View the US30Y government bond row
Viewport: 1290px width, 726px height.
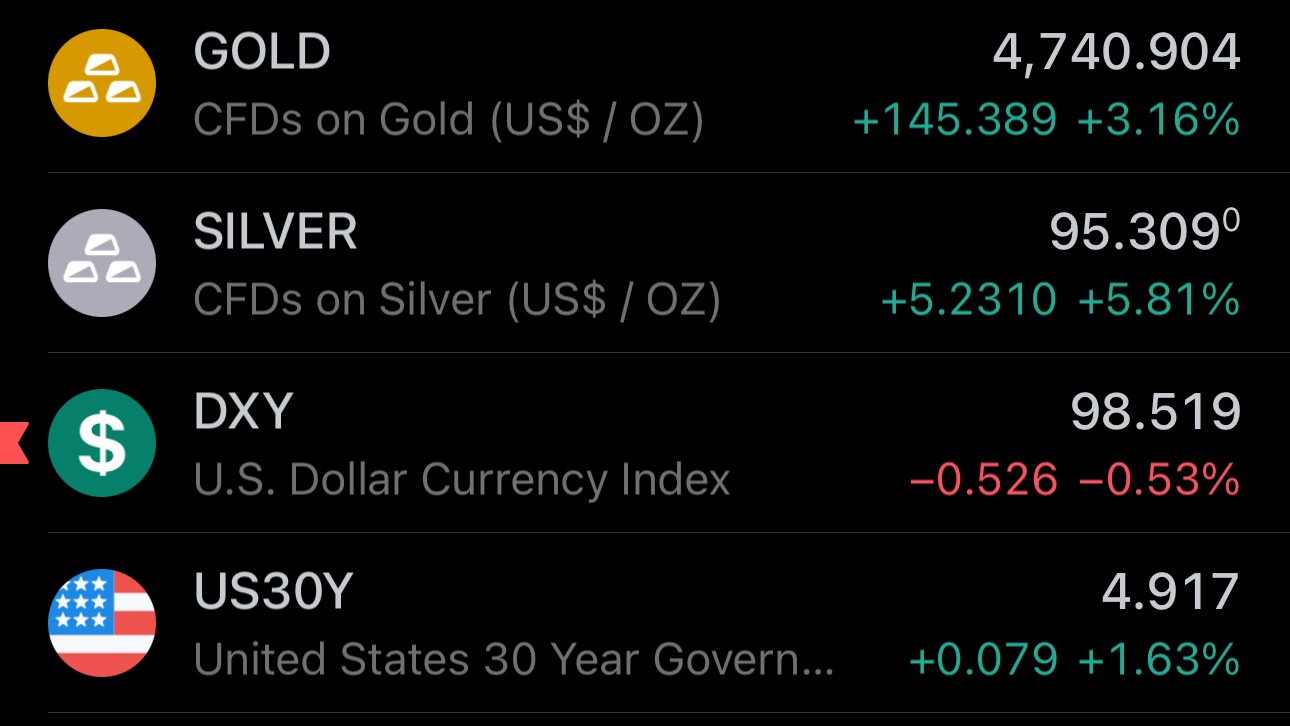click(645, 624)
